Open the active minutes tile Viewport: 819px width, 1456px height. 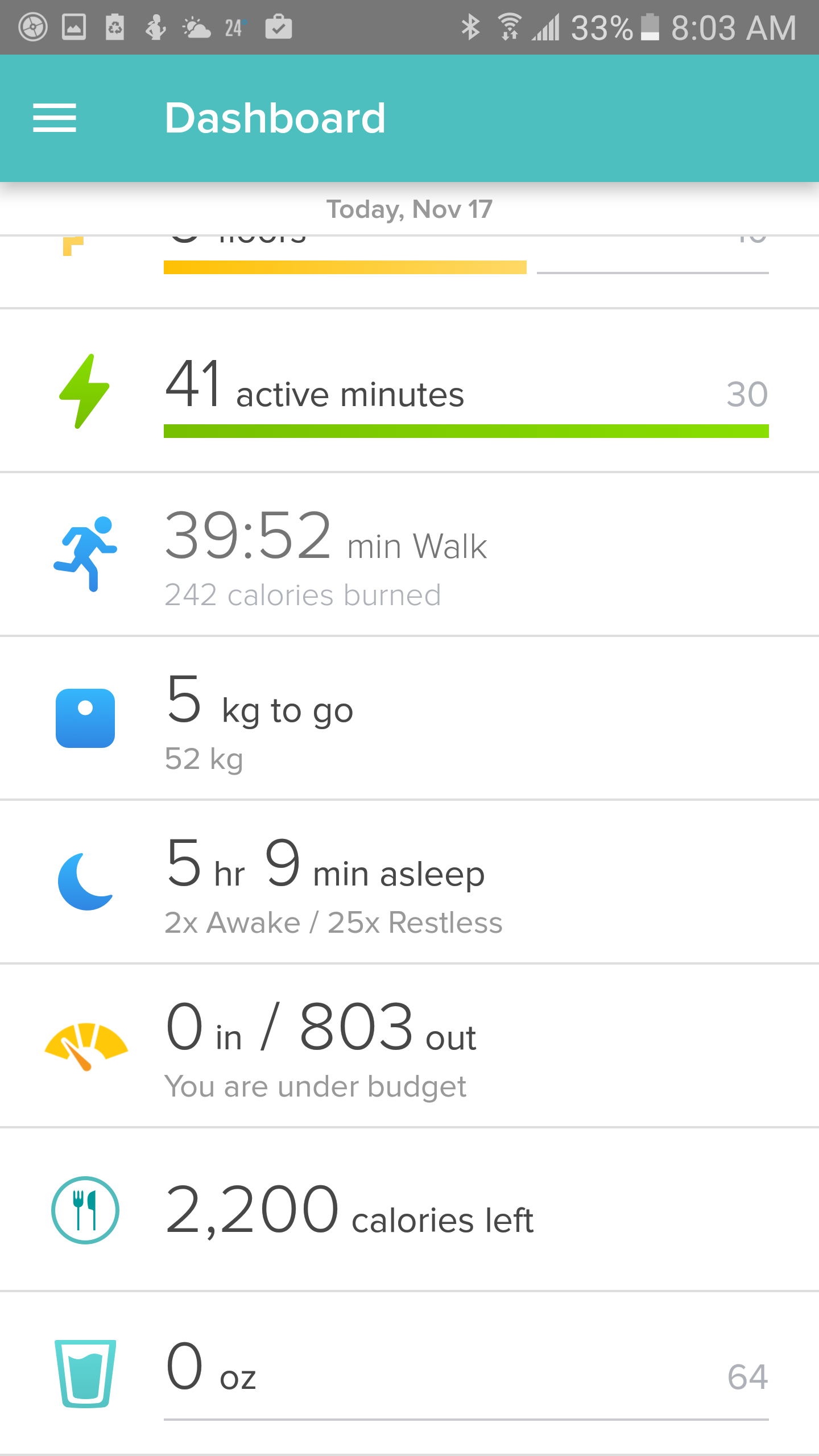(409, 392)
